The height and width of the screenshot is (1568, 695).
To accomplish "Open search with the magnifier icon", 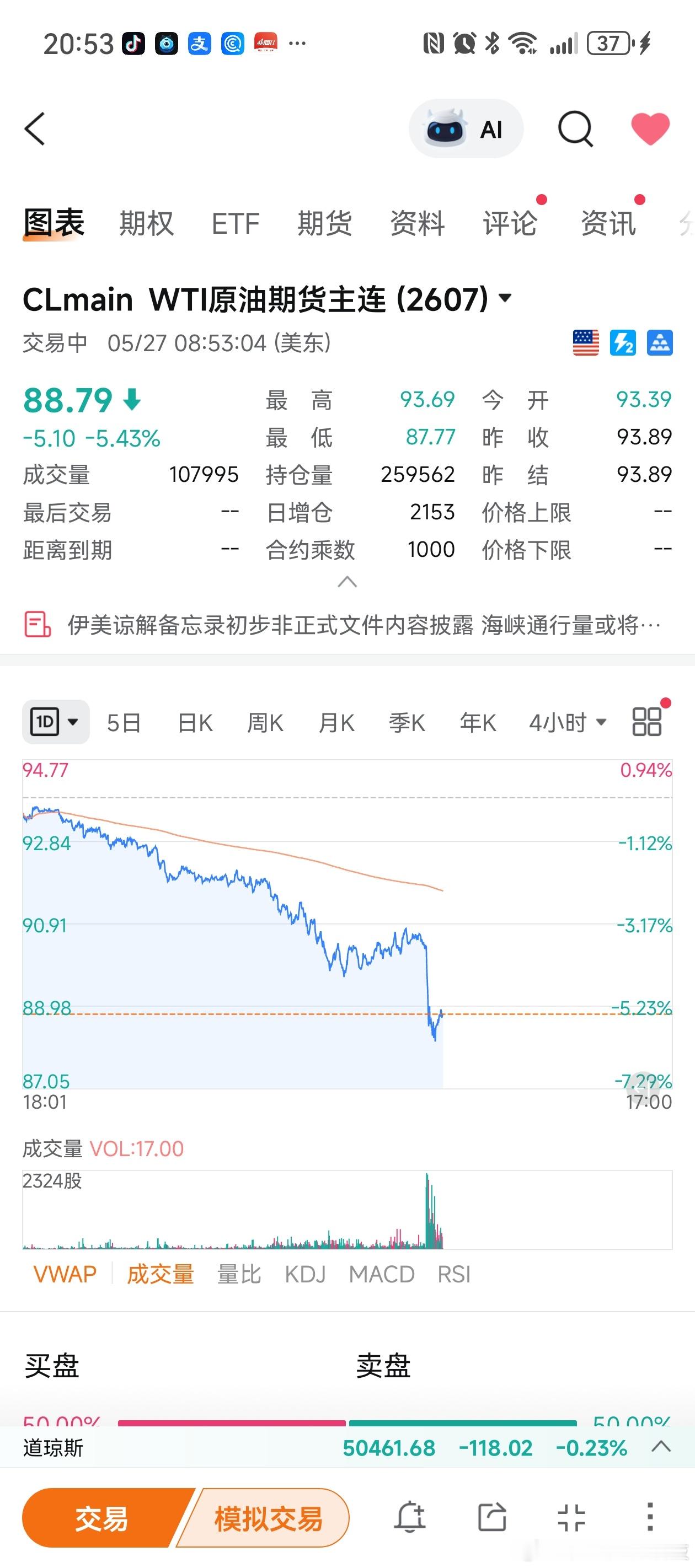I will 575,129.
